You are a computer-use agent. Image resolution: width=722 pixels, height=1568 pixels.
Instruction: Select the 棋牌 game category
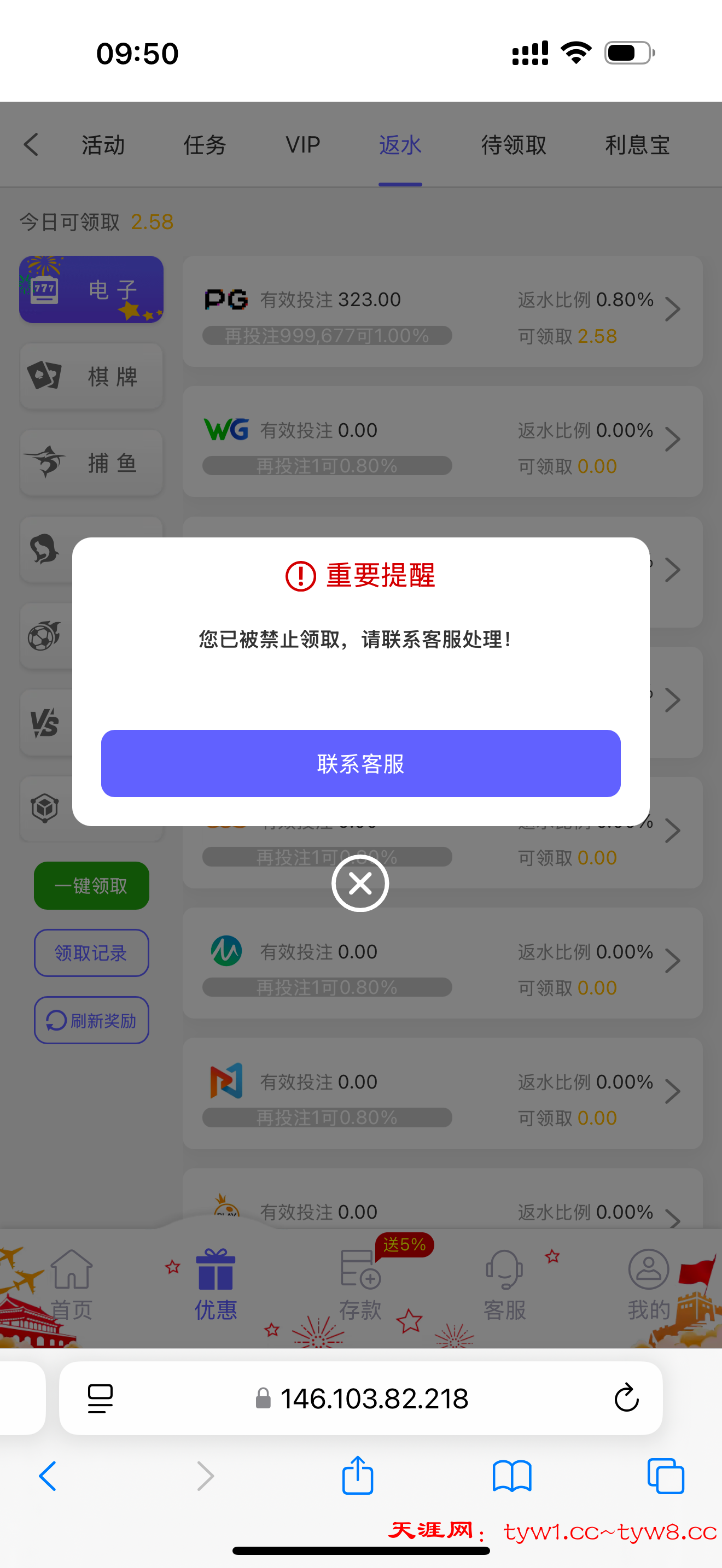pos(91,376)
